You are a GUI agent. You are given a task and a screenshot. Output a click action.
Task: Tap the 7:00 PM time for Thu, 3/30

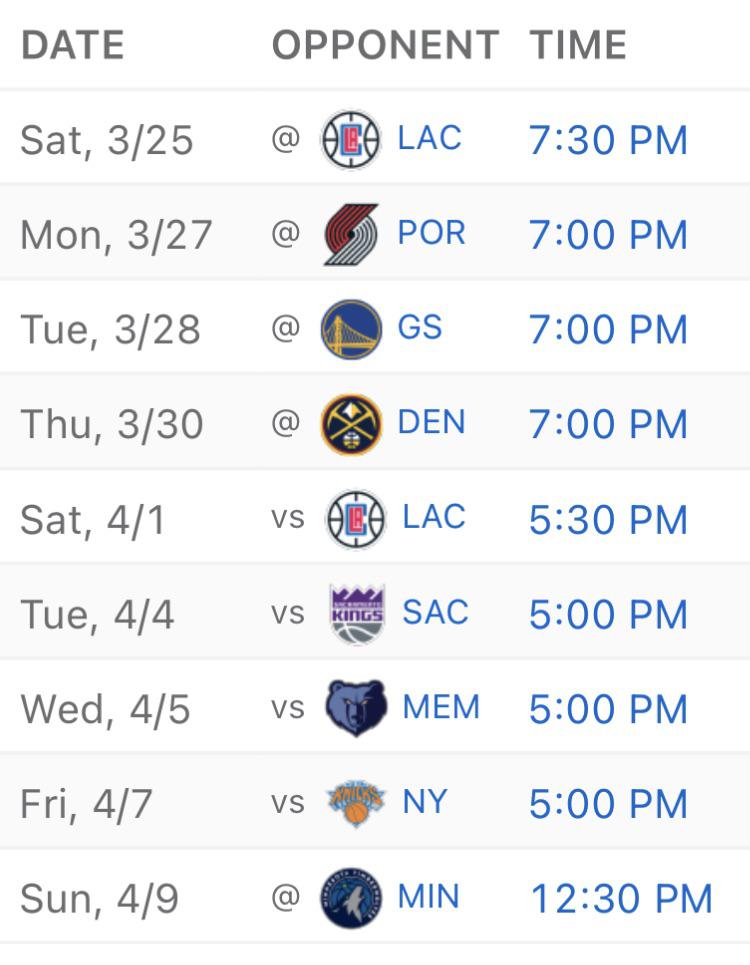click(608, 425)
